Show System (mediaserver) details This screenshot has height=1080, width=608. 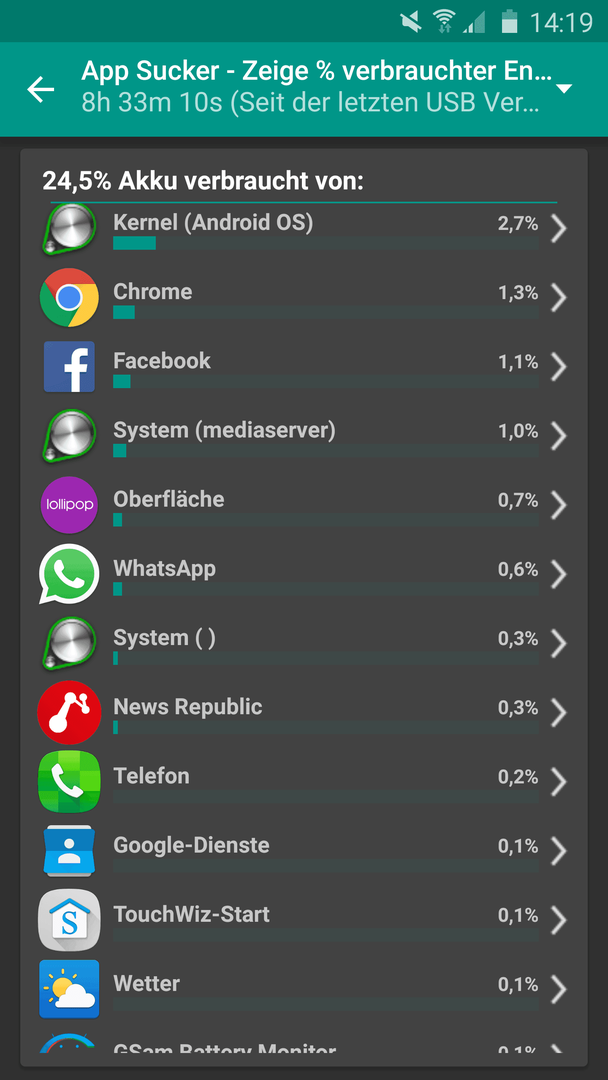click(x=300, y=436)
